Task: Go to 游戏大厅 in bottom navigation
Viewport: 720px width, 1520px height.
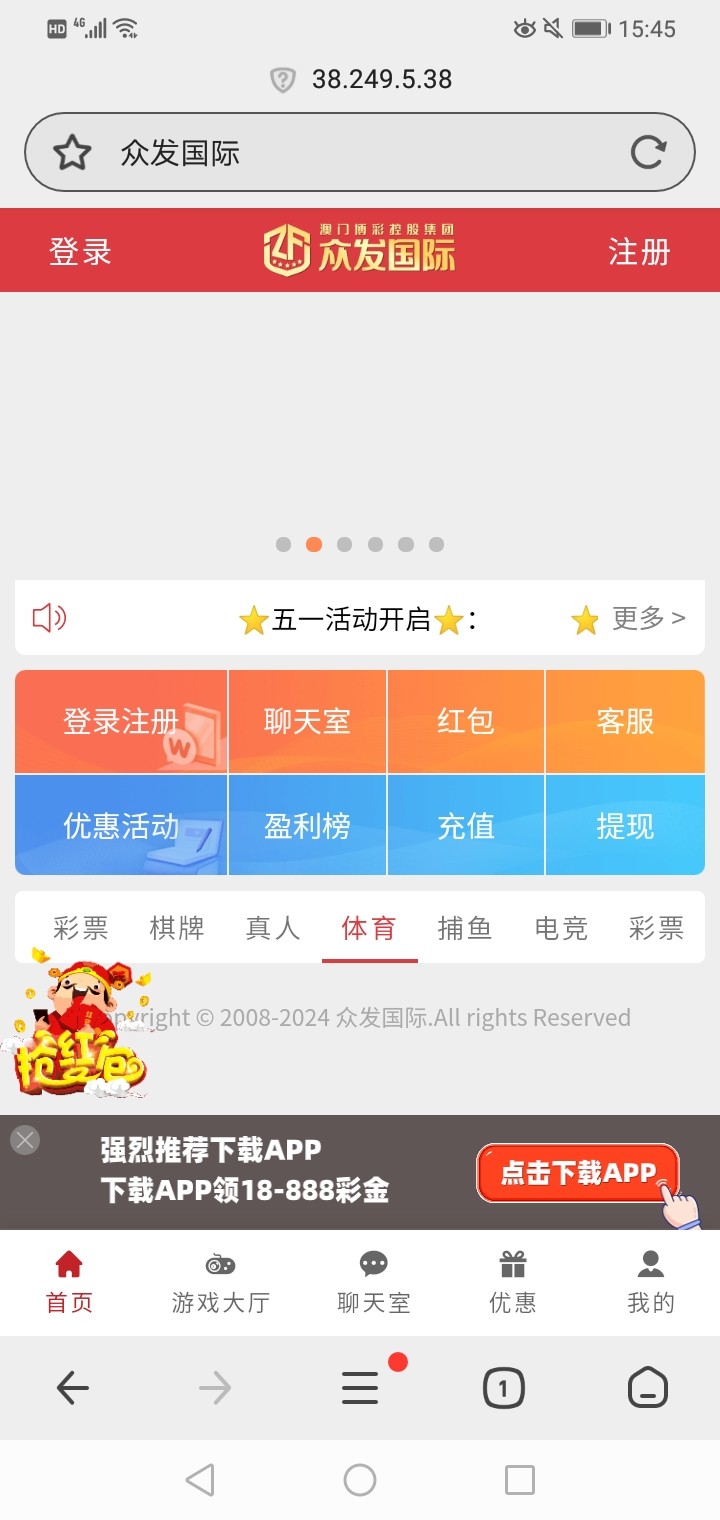Action: click(220, 1283)
